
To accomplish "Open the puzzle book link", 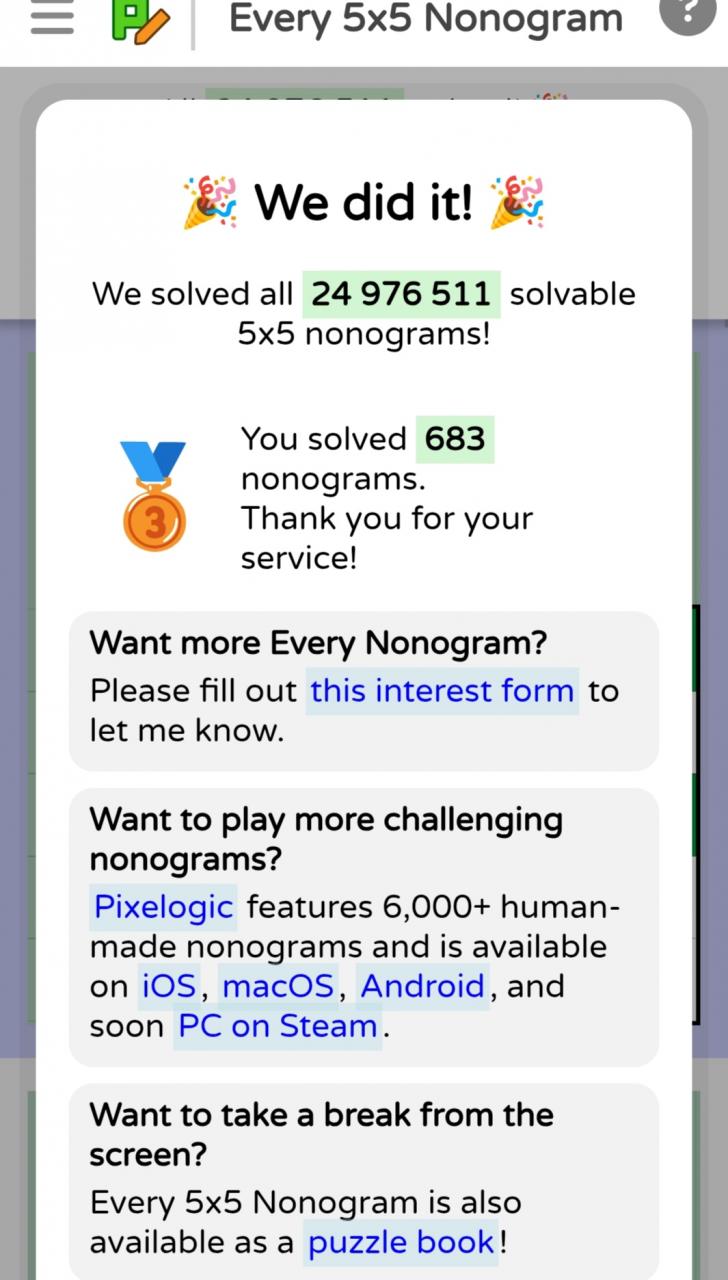I will 401,1243.
